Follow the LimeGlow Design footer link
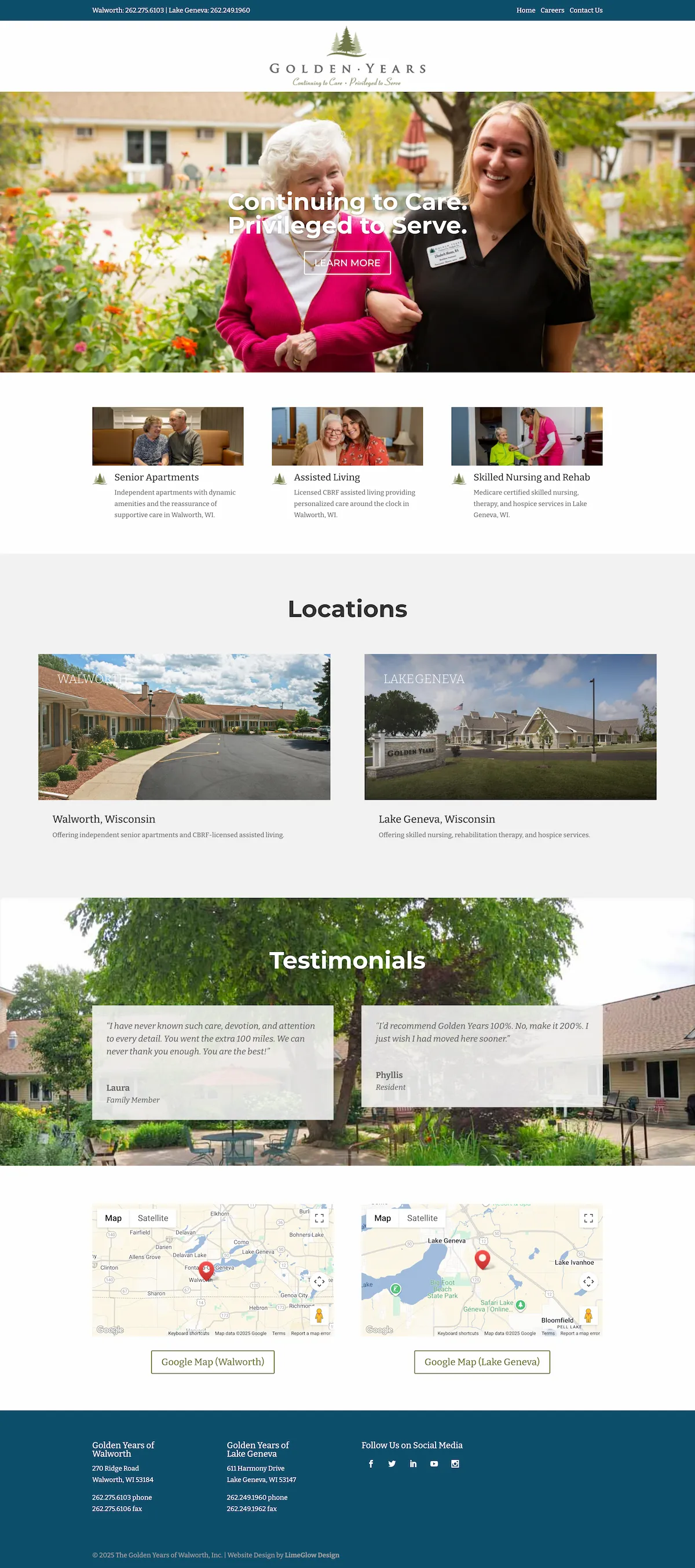 point(312,1555)
